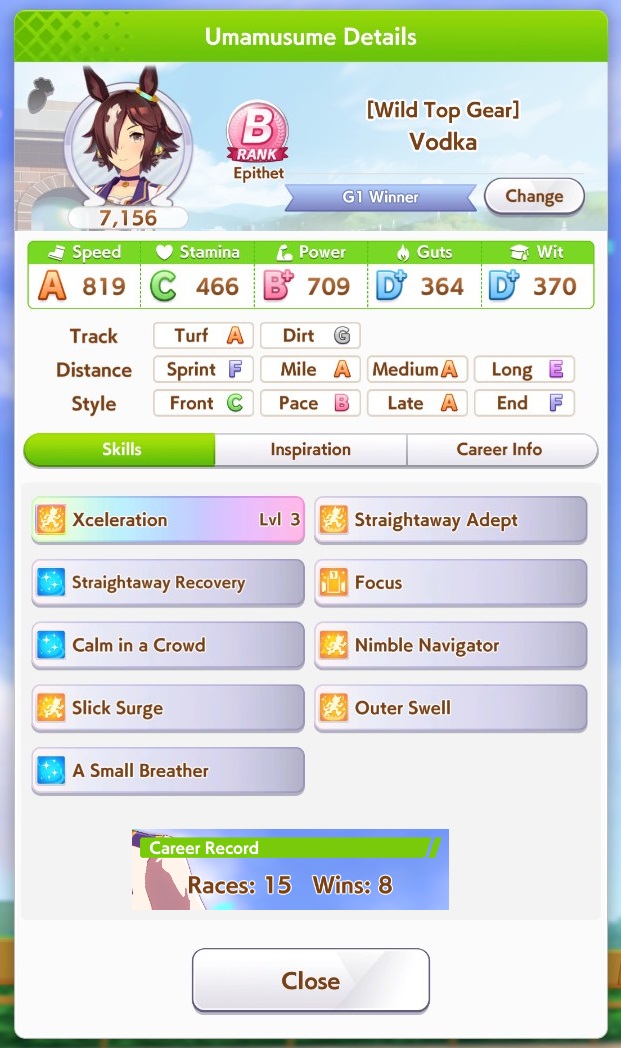Tap the A Small Breather skill
Image resolution: width=621 pixels, height=1048 pixels.
pos(168,771)
